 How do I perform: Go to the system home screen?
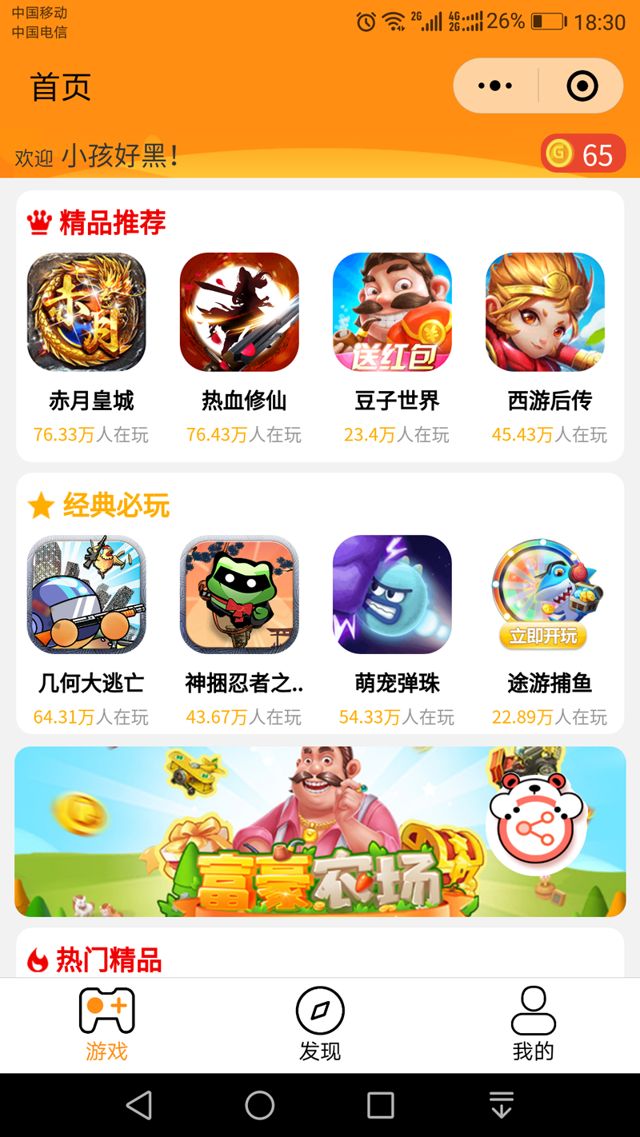pos(260,1105)
